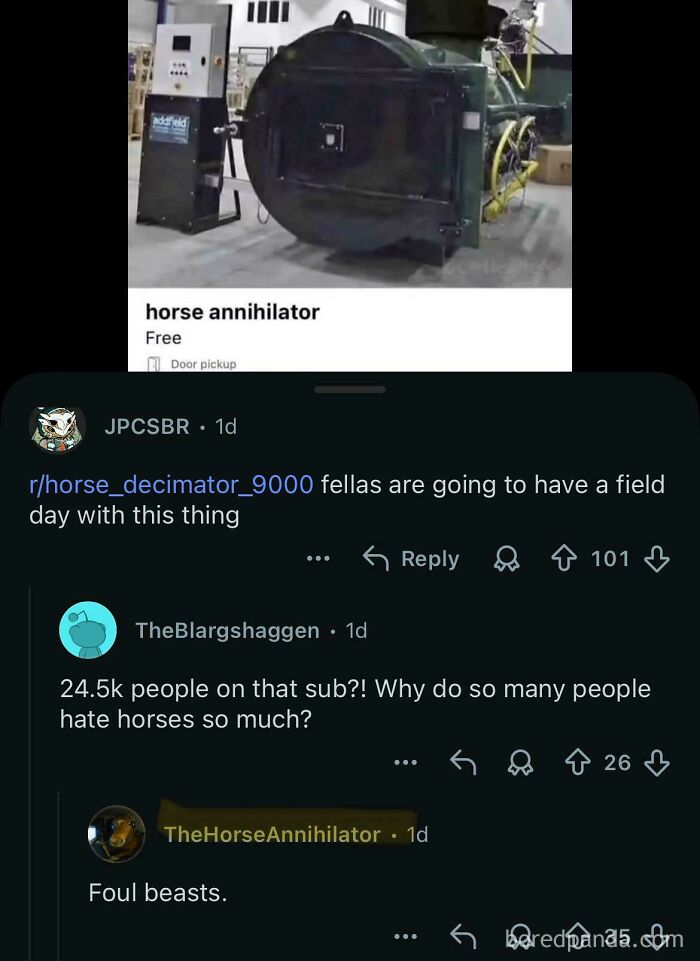The image size is (700, 961).
Task: View TheBlargshaggen's profile
Action: click(x=227, y=630)
